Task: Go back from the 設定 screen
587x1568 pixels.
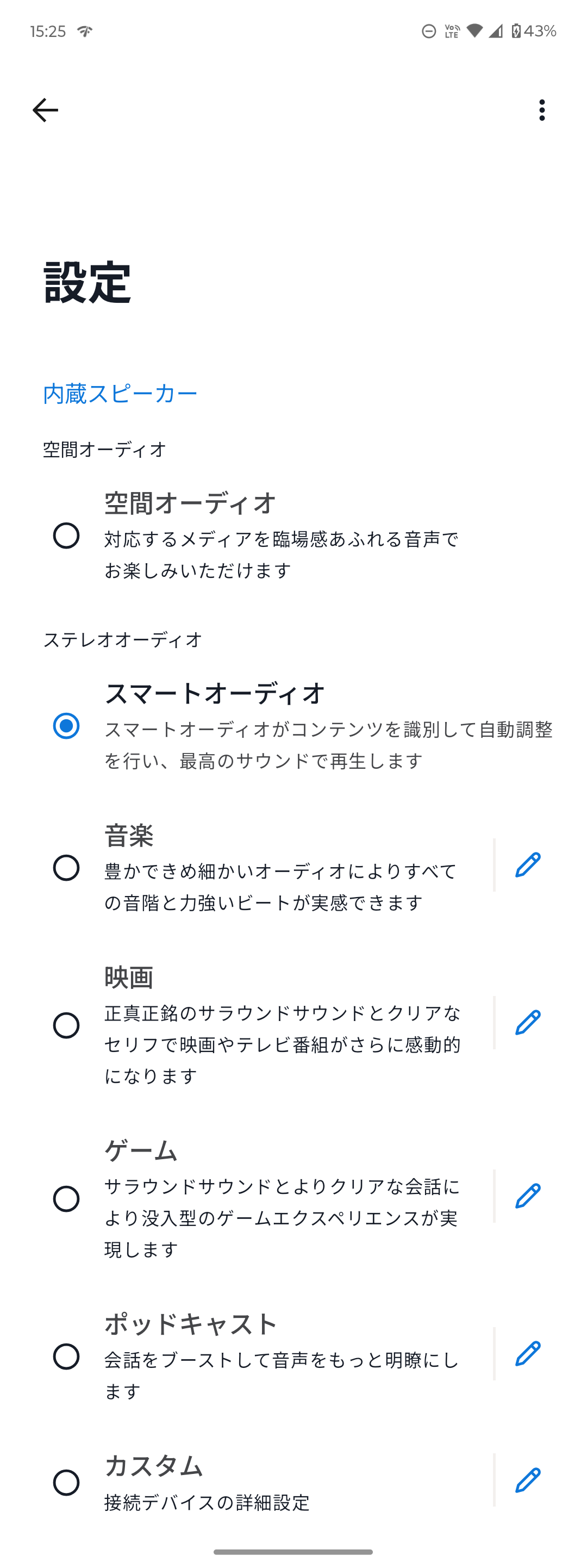Action: (x=45, y=110)
